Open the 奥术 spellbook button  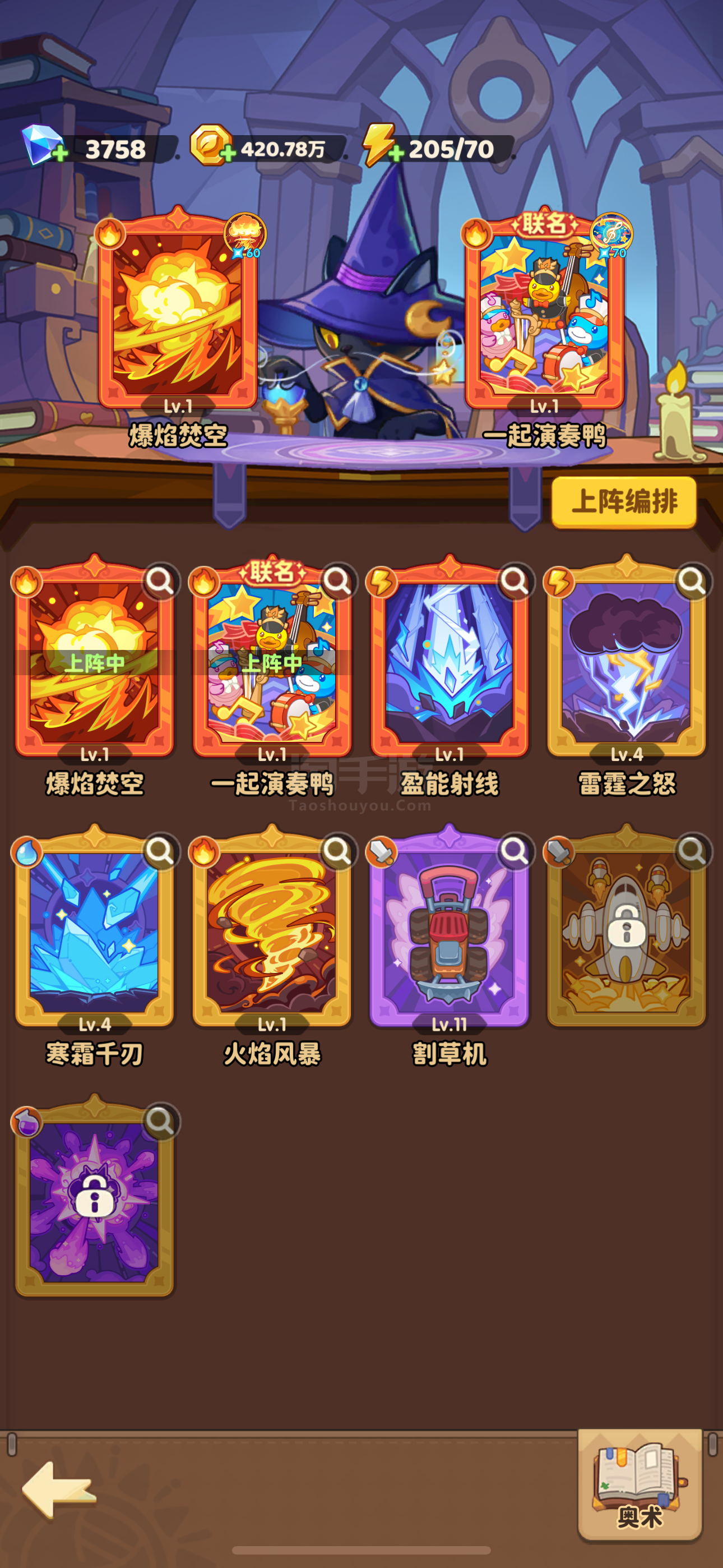[x=639, y=1484]
